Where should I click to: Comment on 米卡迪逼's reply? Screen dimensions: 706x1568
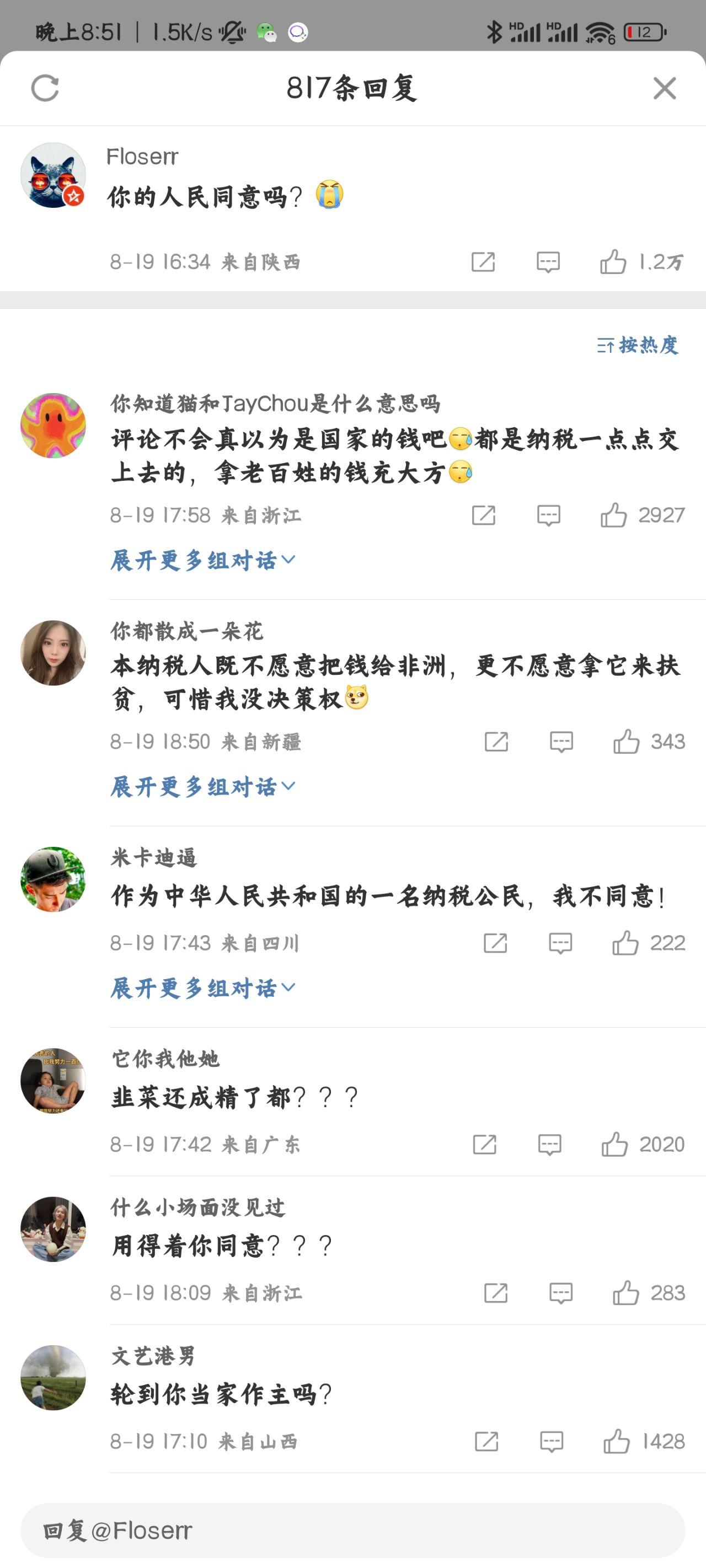click(x=560, y=943)
